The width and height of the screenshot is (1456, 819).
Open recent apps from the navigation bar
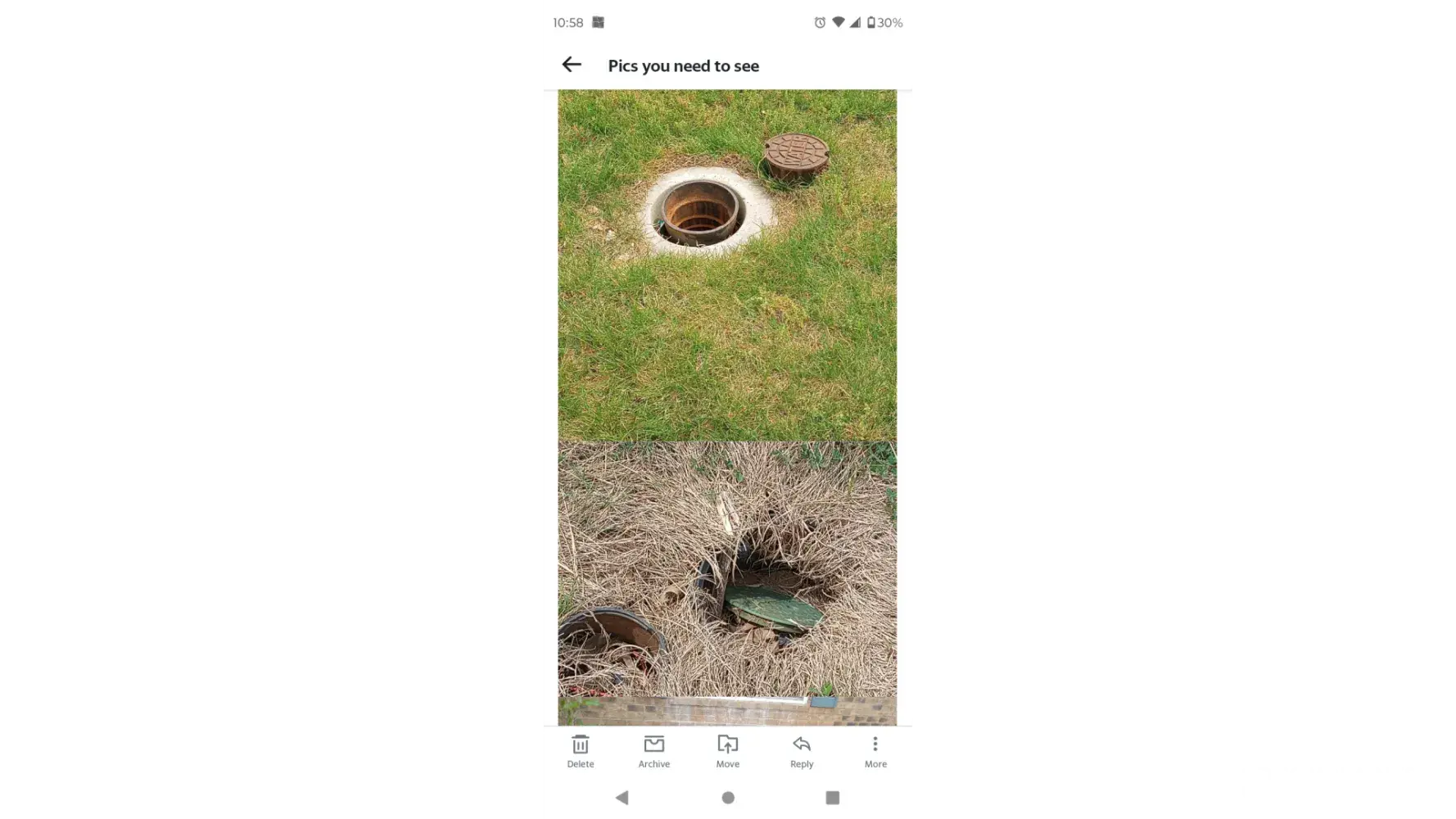(833, 798)
